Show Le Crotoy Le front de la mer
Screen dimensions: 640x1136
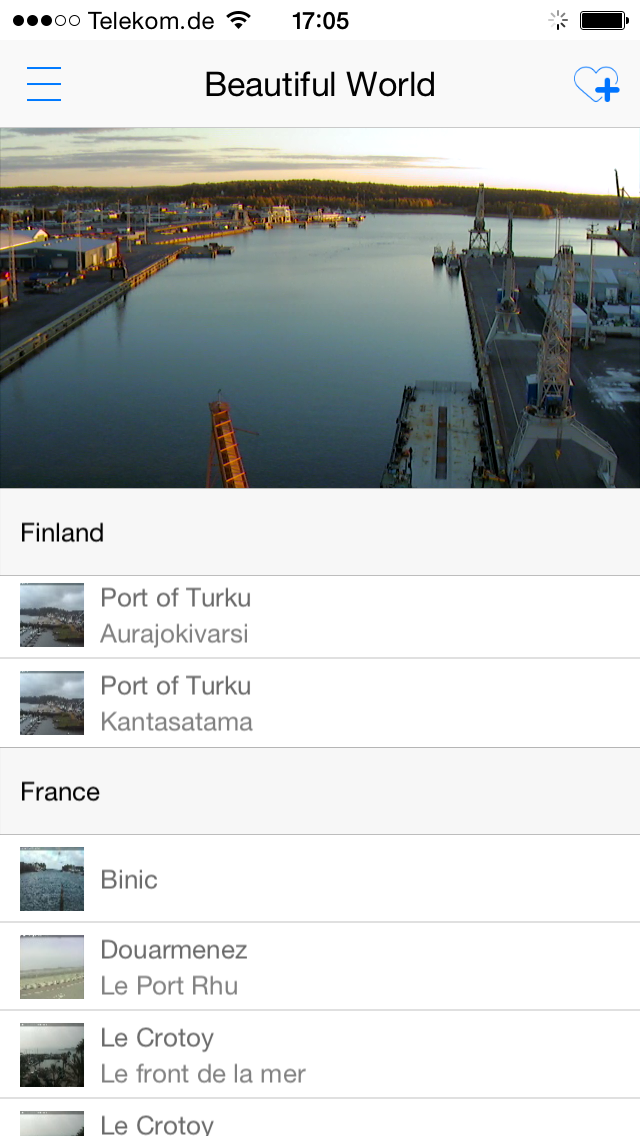pos(320,1055)
